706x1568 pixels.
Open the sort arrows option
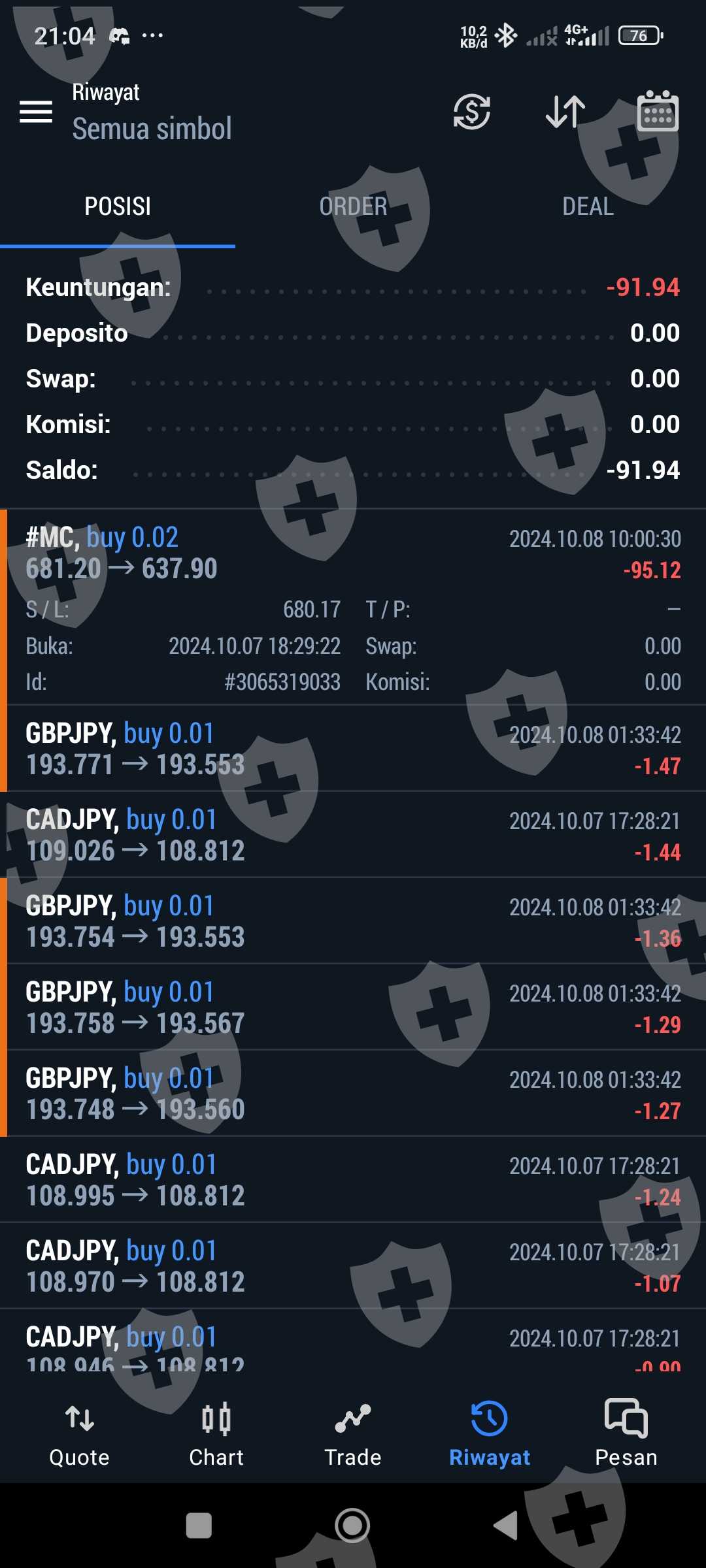point(565,112)
